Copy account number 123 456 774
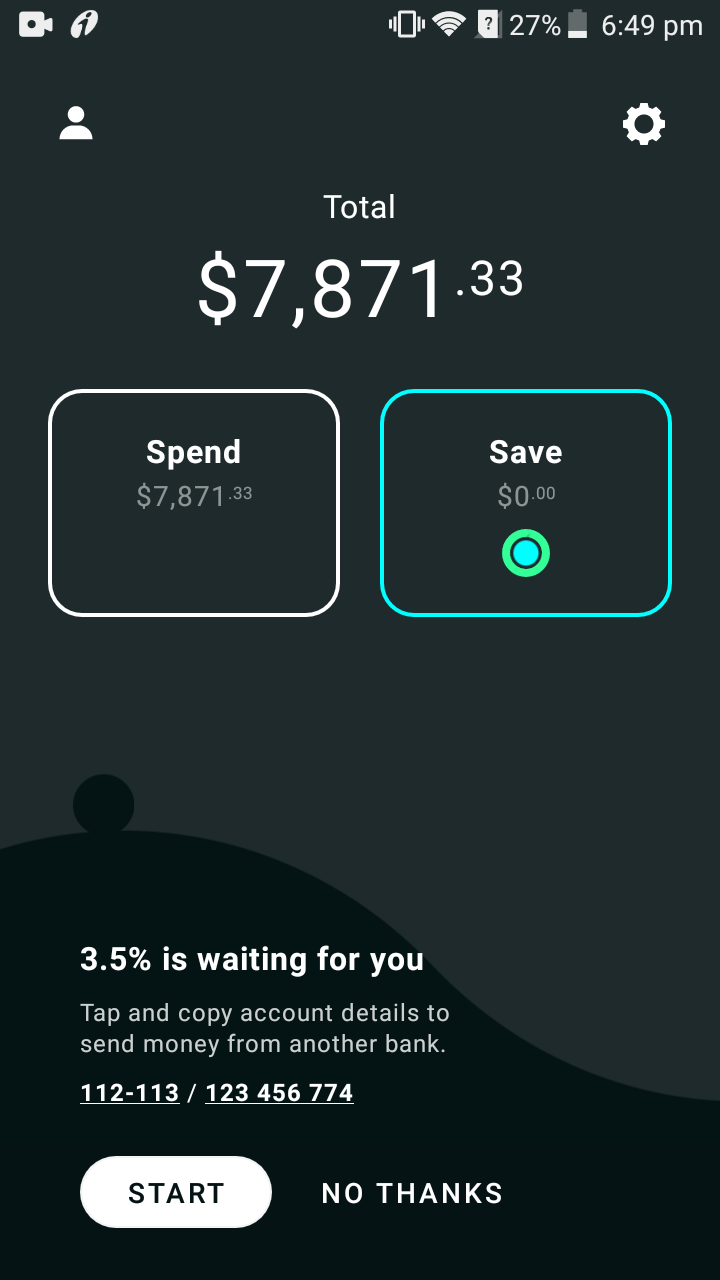 [279, 1093]
